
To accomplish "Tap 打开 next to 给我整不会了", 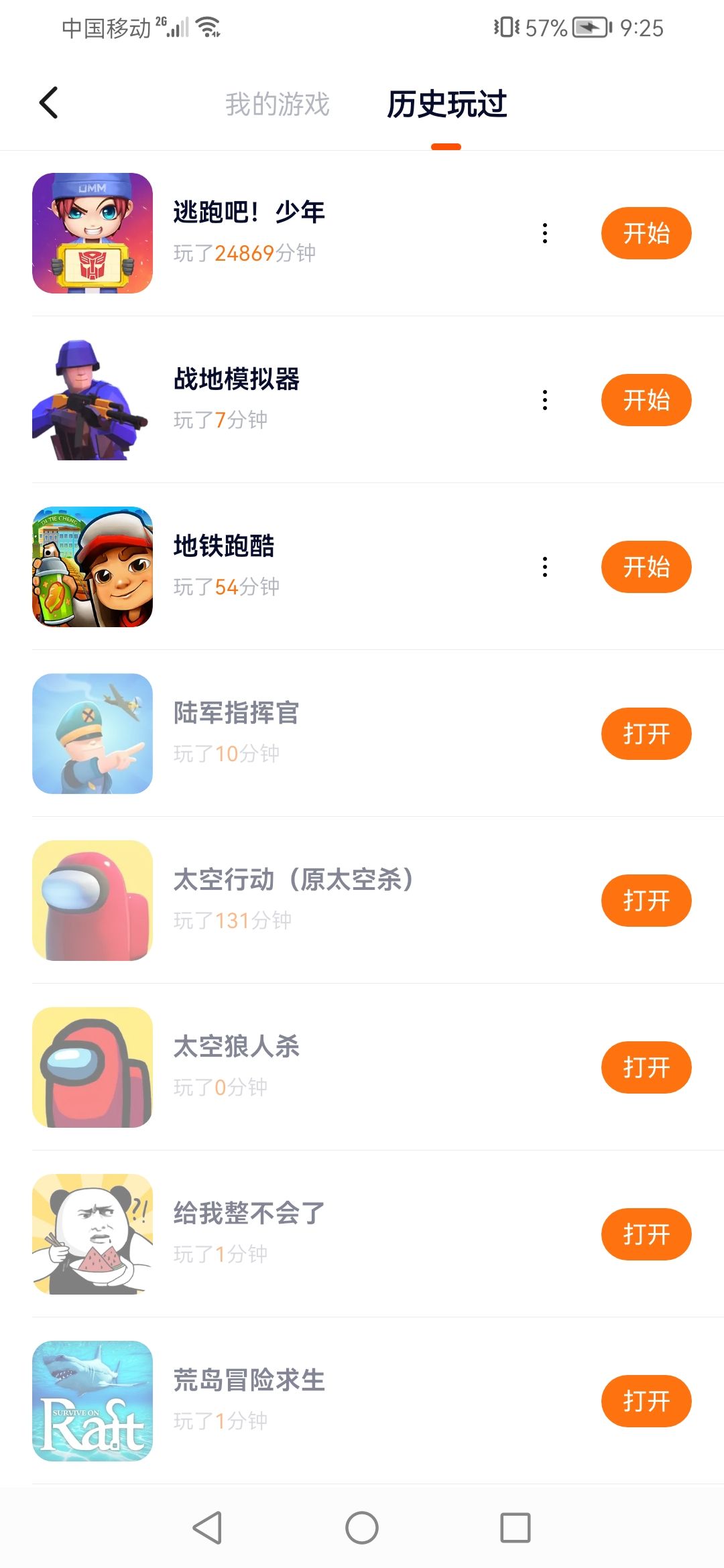I will 646,1234.
